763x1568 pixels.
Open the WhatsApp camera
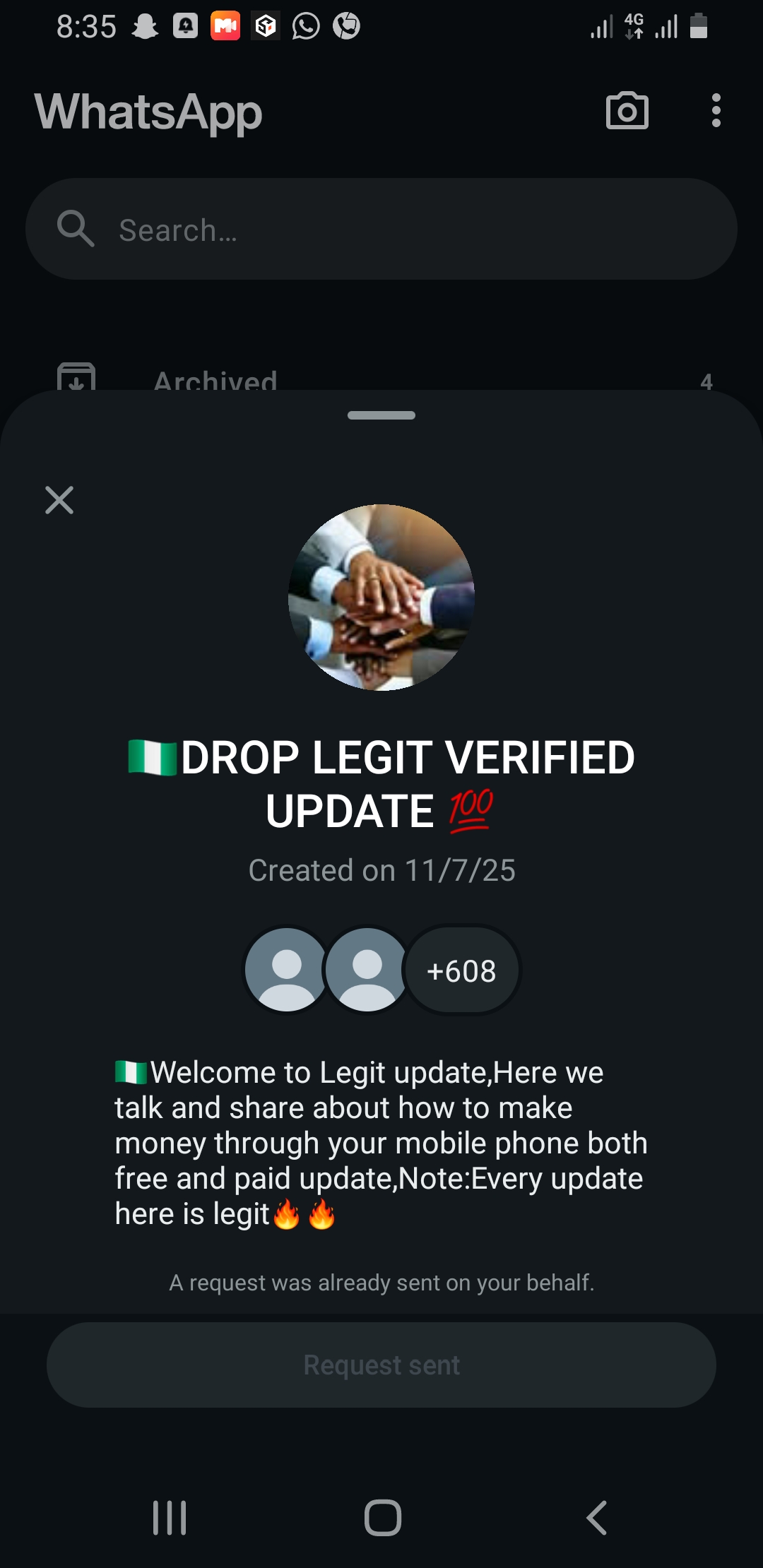[x=627, y=111]
